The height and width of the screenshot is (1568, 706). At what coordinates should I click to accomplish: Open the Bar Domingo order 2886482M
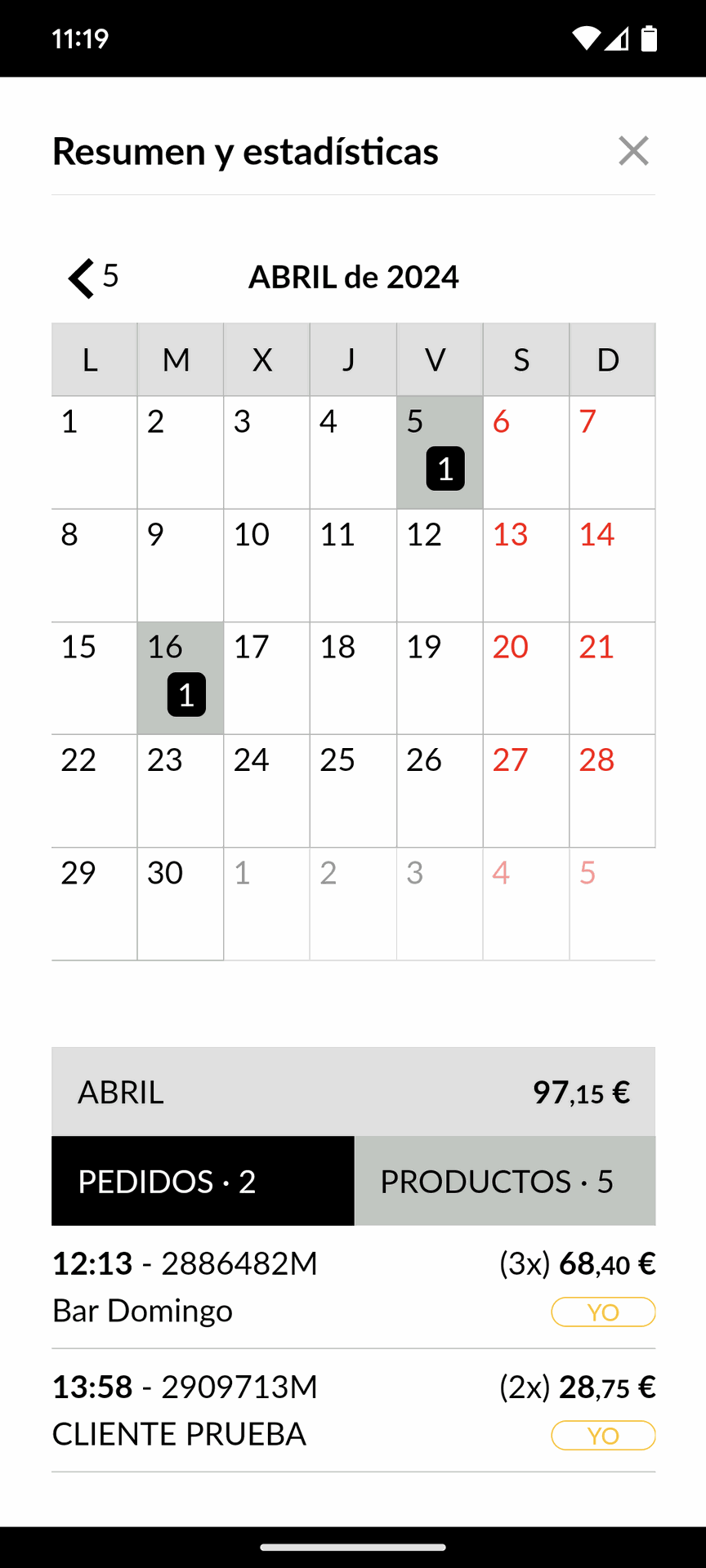(353, 1286)
